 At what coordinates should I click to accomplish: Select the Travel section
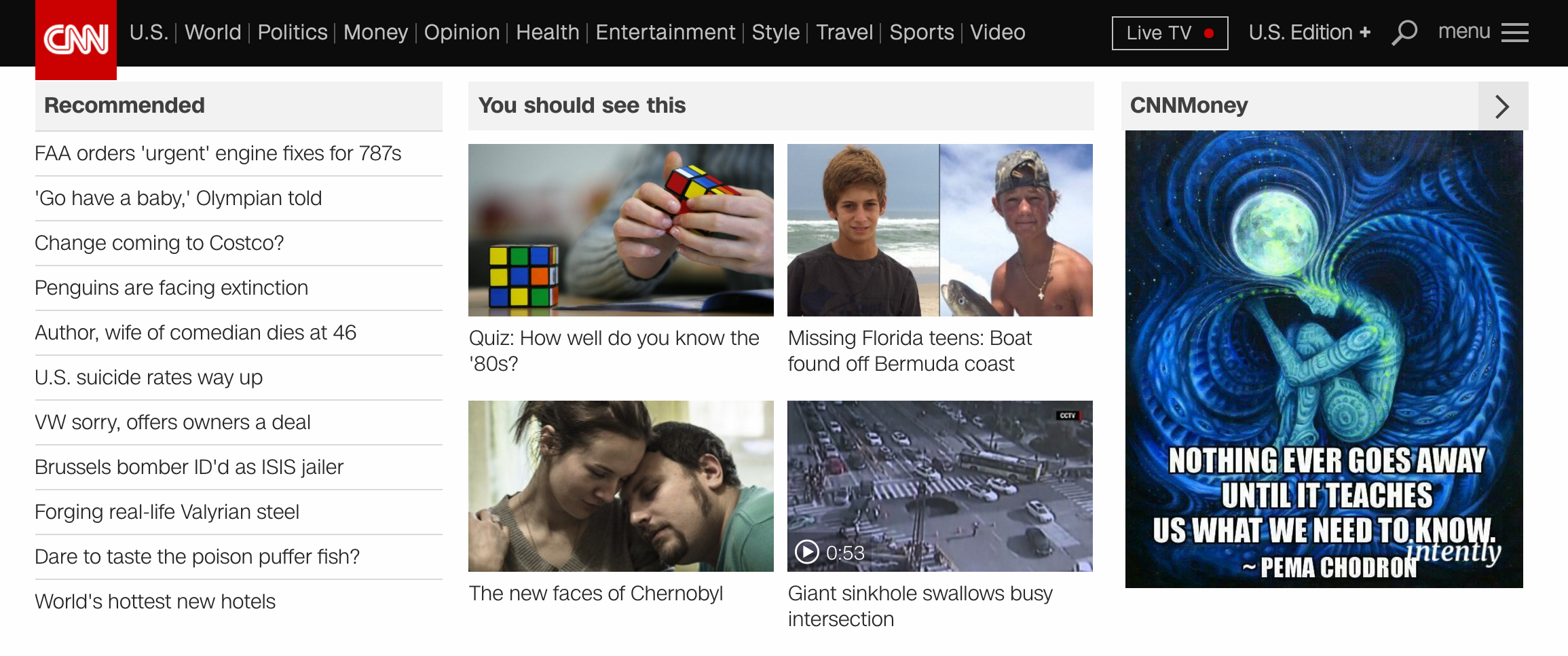pyautogui.click(x=844, y=32)
